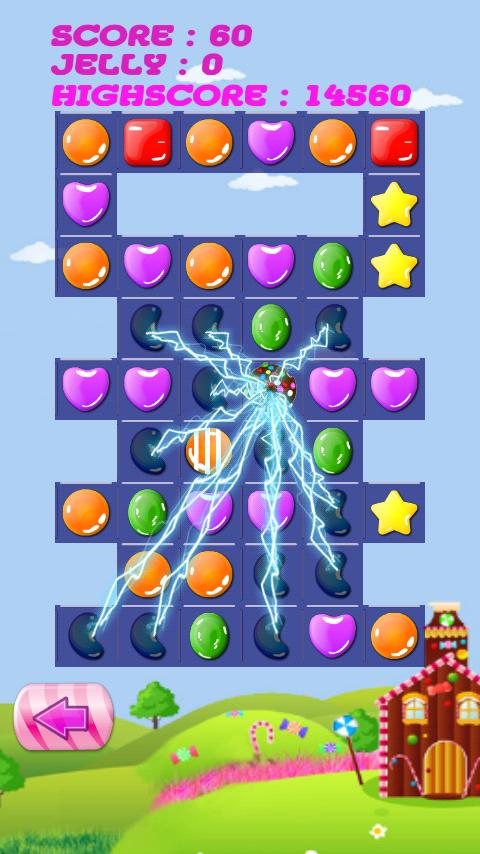Select the striped orange candy
Screen dimensions: 480x854
209,450
